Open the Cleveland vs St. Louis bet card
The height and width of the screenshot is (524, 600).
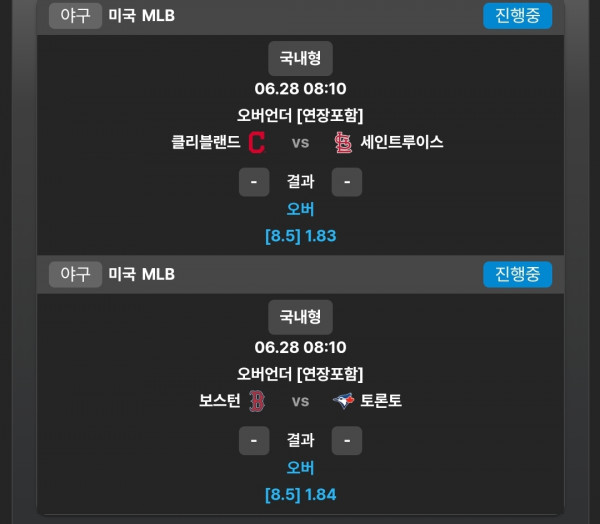click(300, 142)
